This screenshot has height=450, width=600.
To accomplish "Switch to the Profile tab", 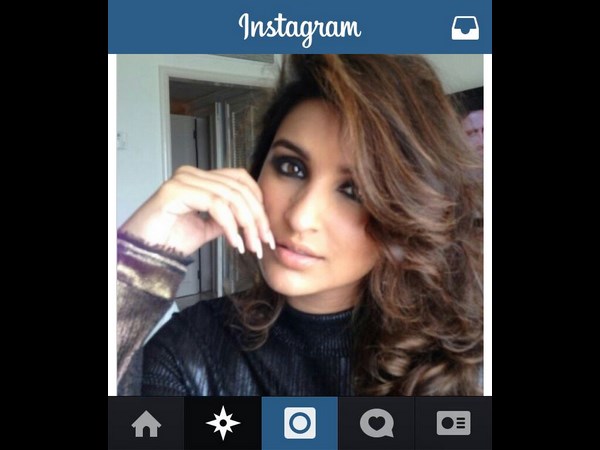I will (453, 424).
